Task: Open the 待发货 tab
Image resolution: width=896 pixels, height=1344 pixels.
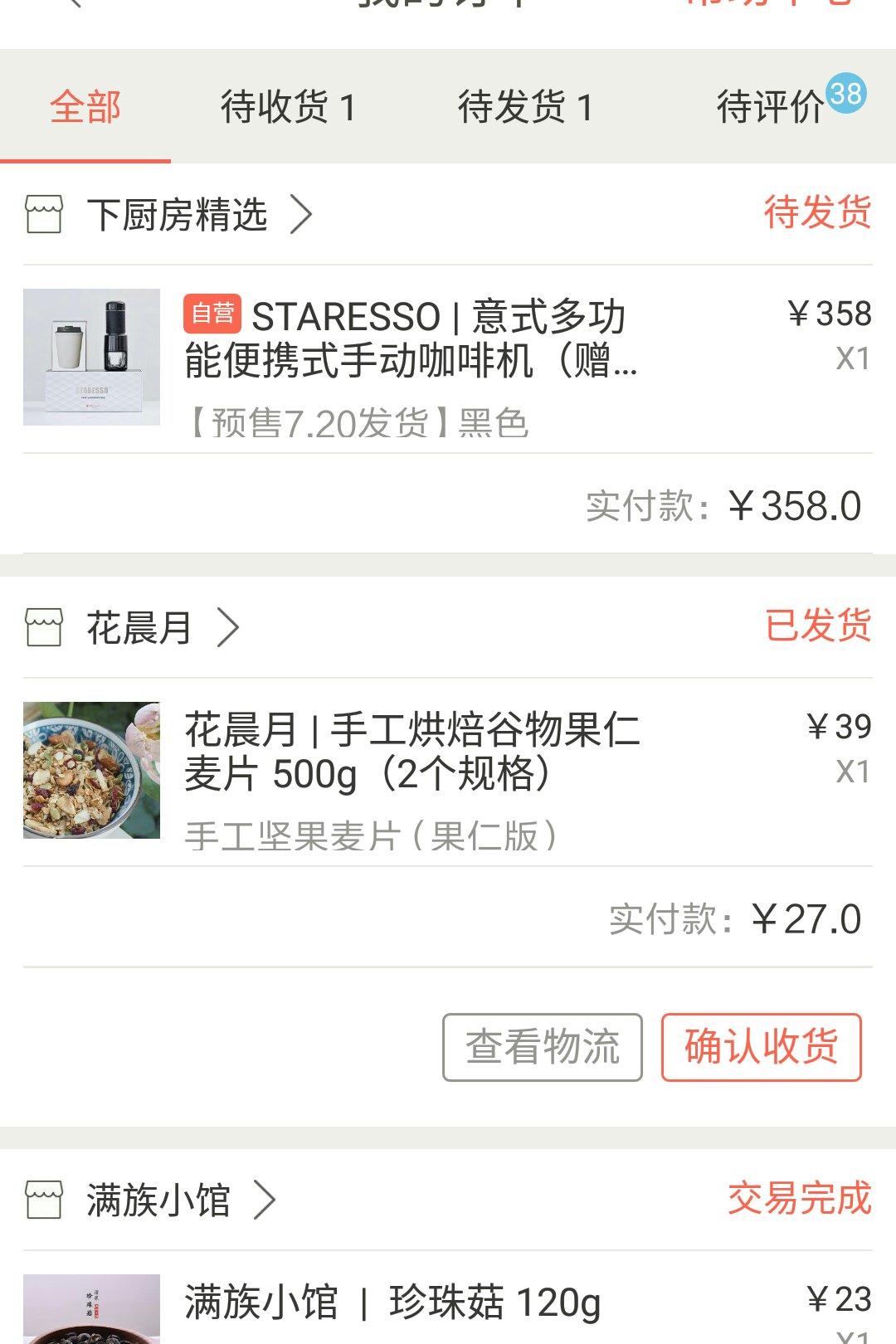Action: click(x=525, y=107)
